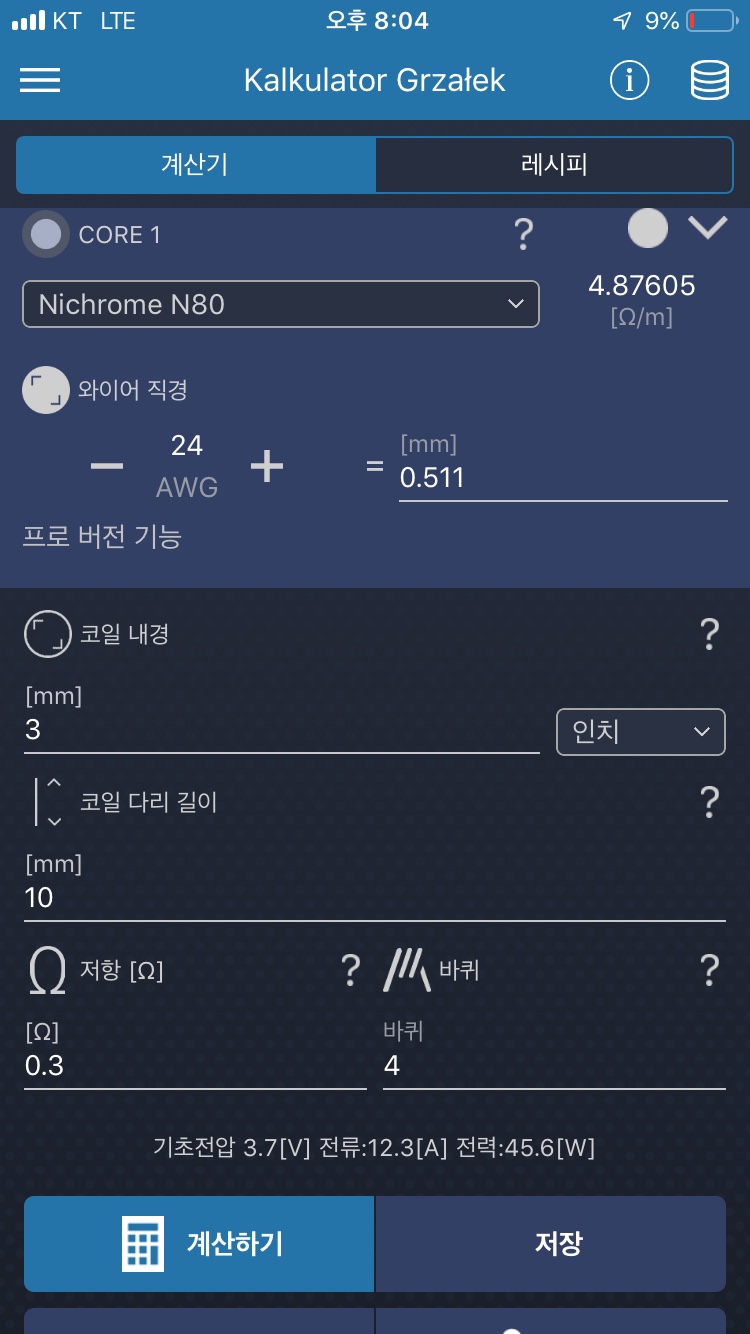Select the 계산기 tab
Screen dimensions: 750x1334
coord(195,165)
